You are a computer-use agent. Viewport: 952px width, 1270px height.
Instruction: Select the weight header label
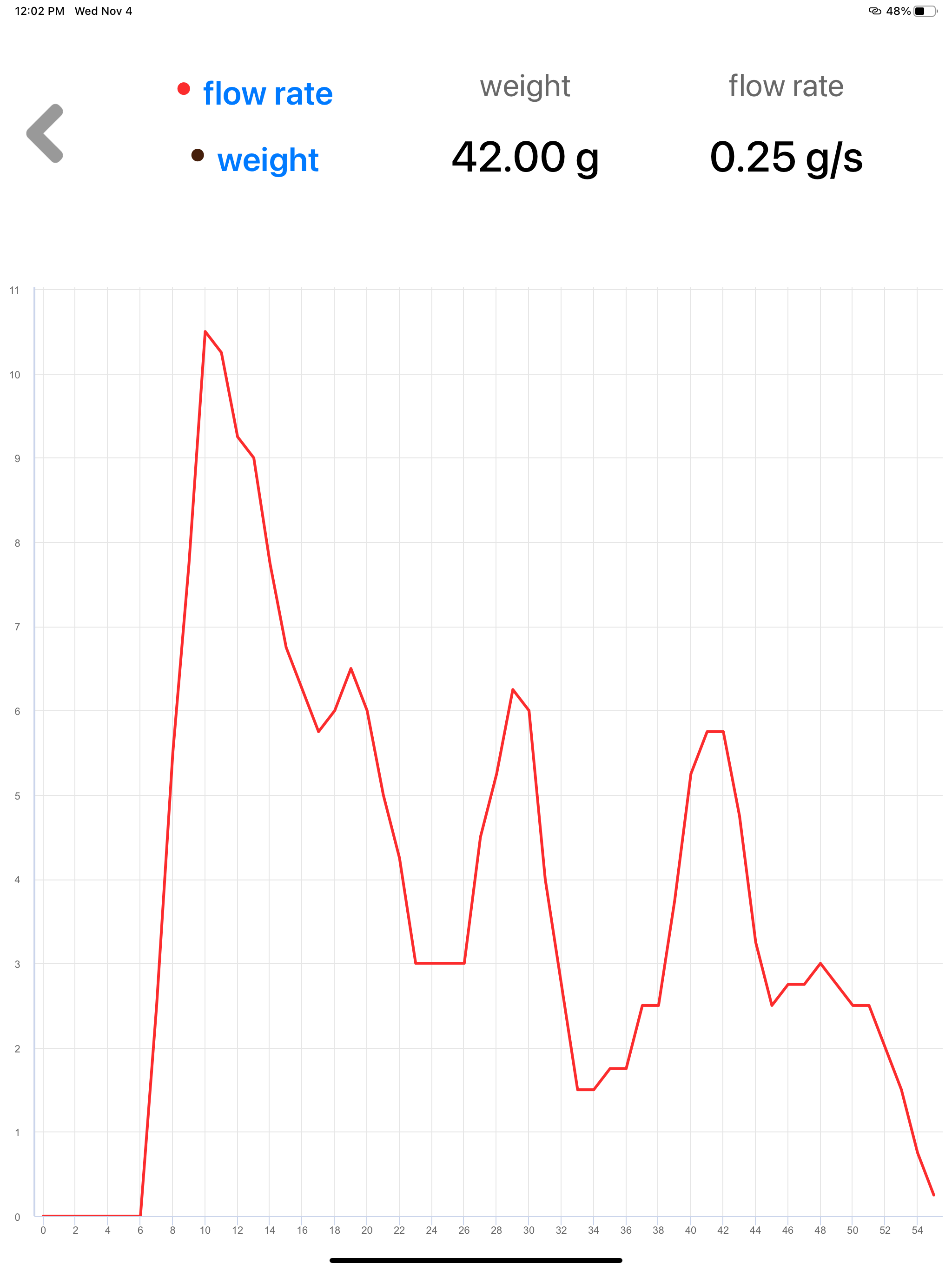click(524, 86)
